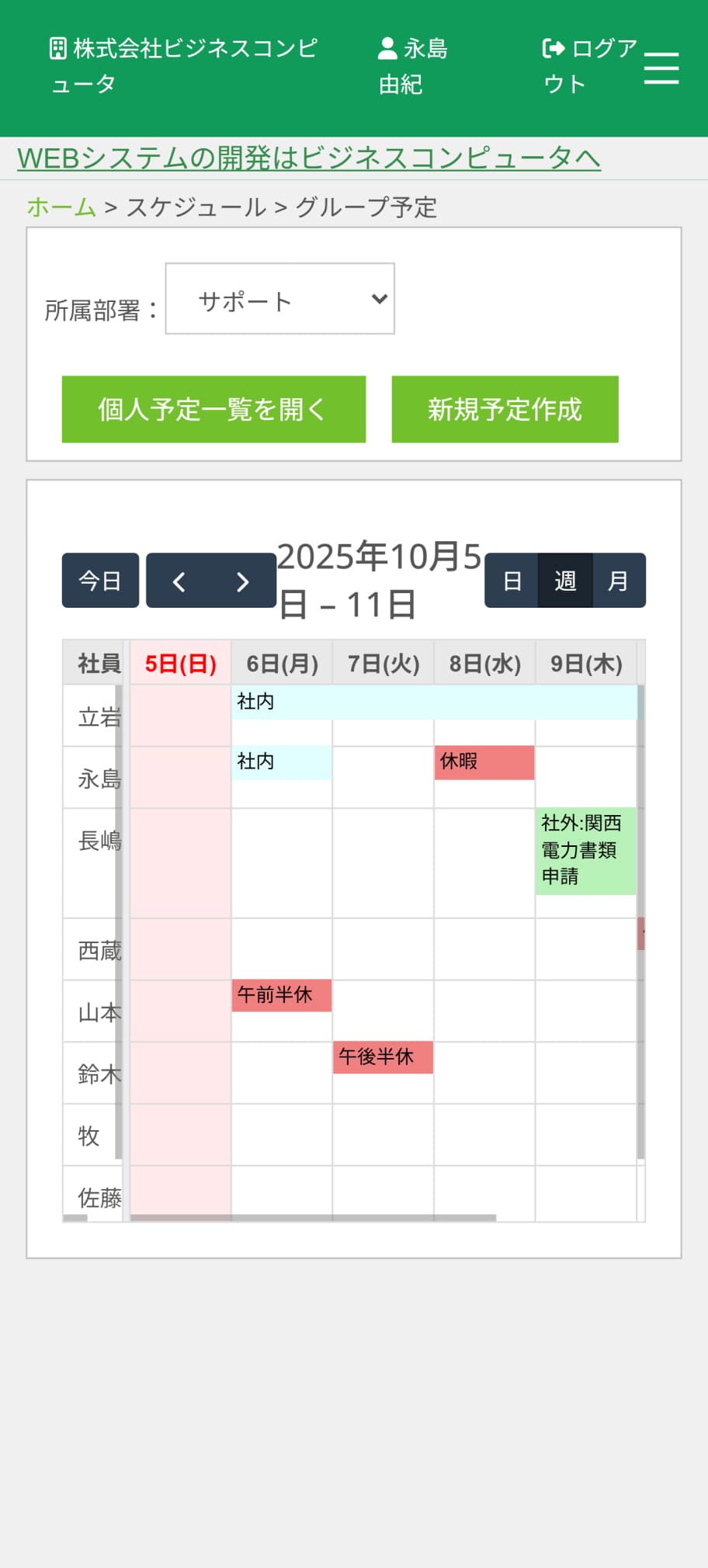Open 山本's 午前半休 event
This screenshot has width=708, height=1568.
tap(281, 995)
